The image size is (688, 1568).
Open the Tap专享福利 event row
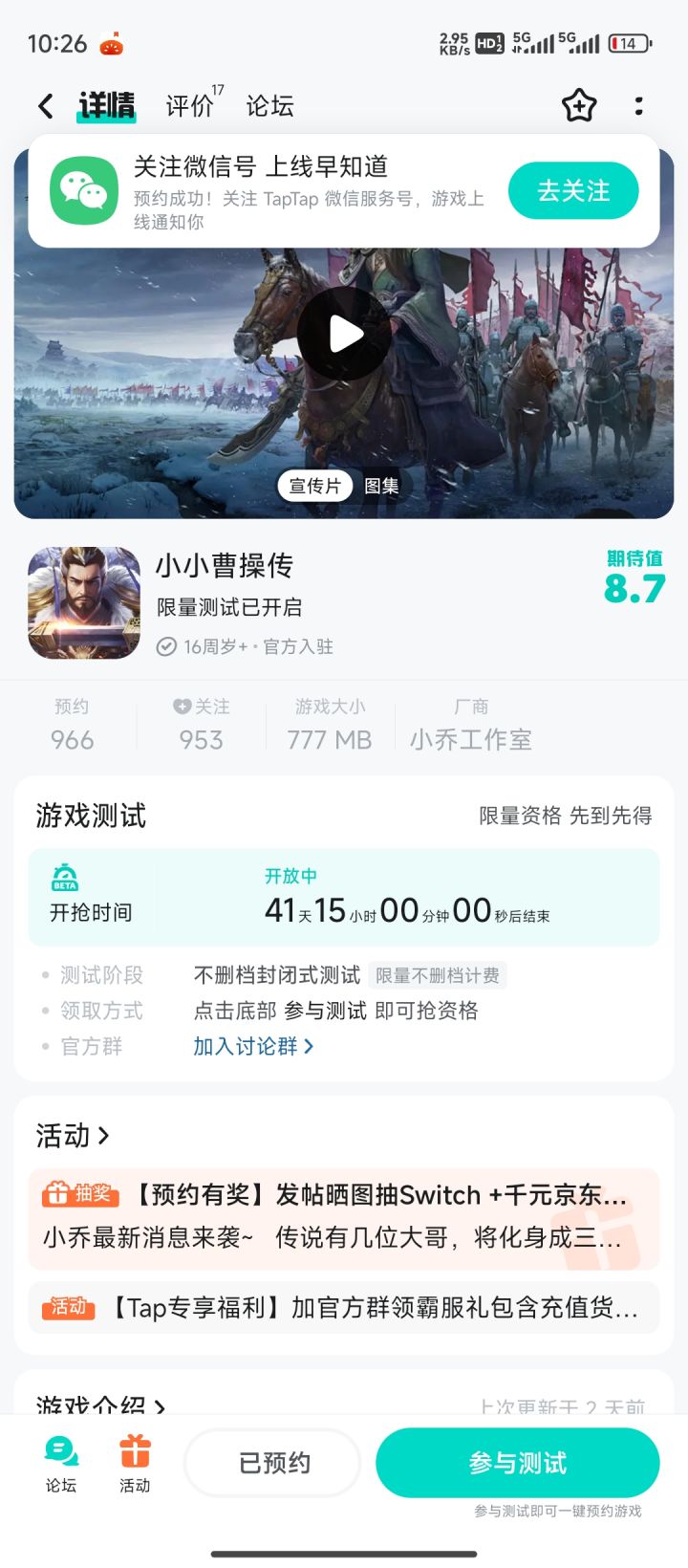(x=343, y=1307)
